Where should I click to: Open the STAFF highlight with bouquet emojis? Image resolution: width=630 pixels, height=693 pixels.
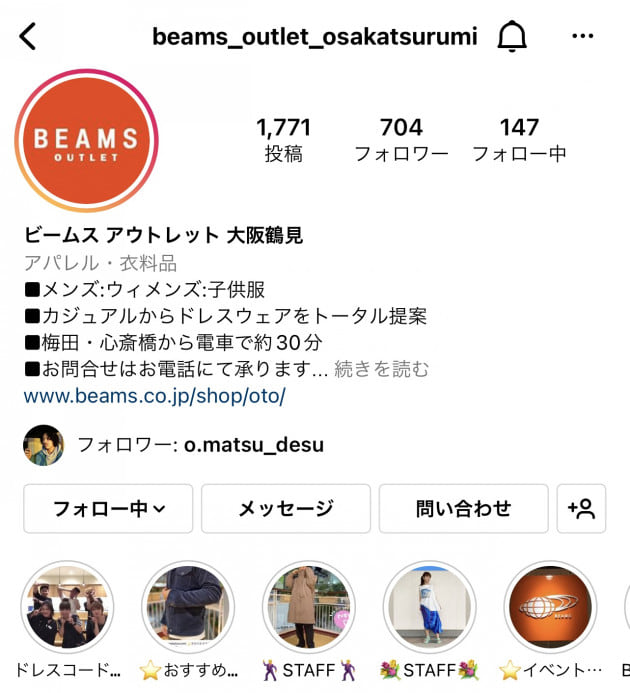pos(429,608)
